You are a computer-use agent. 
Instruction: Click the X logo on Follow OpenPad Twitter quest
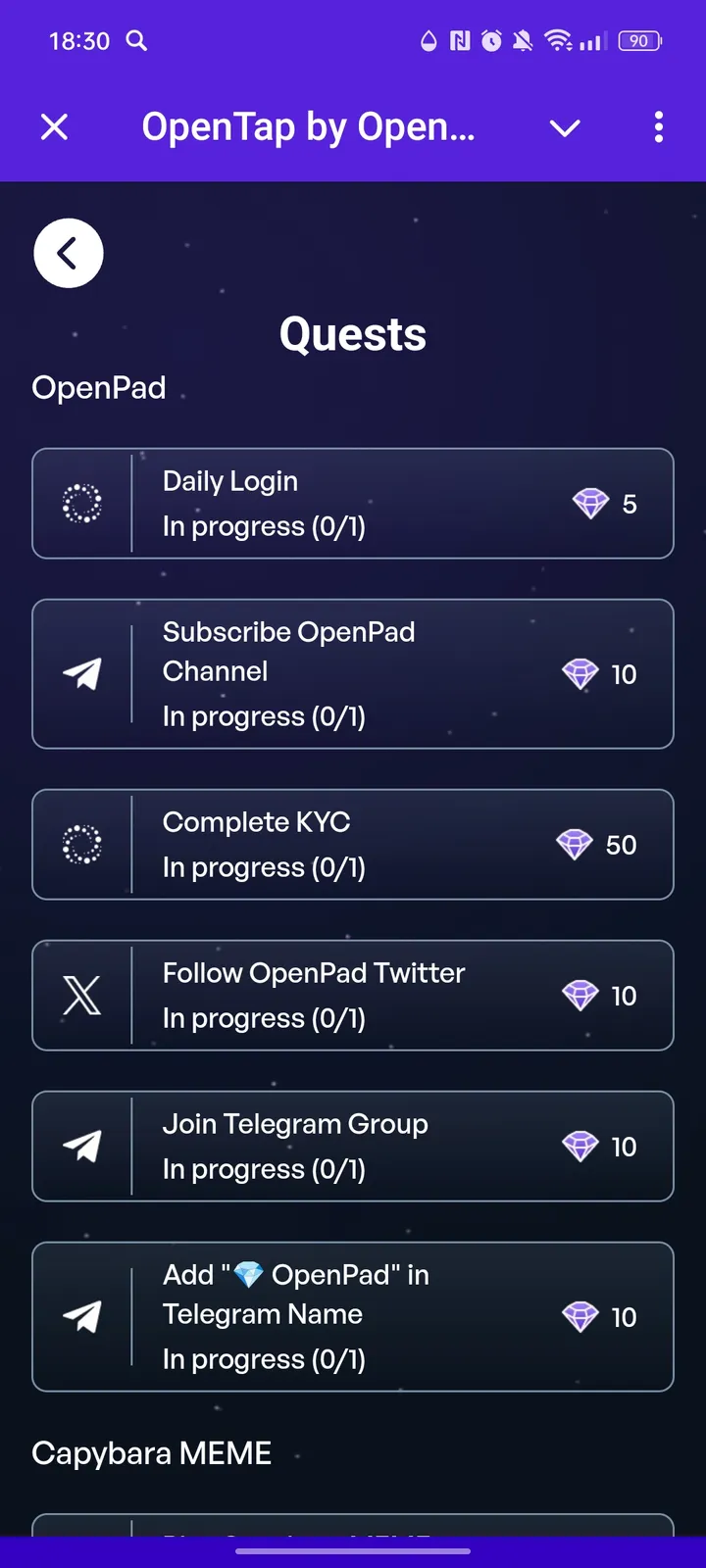[x=82, y=996]
